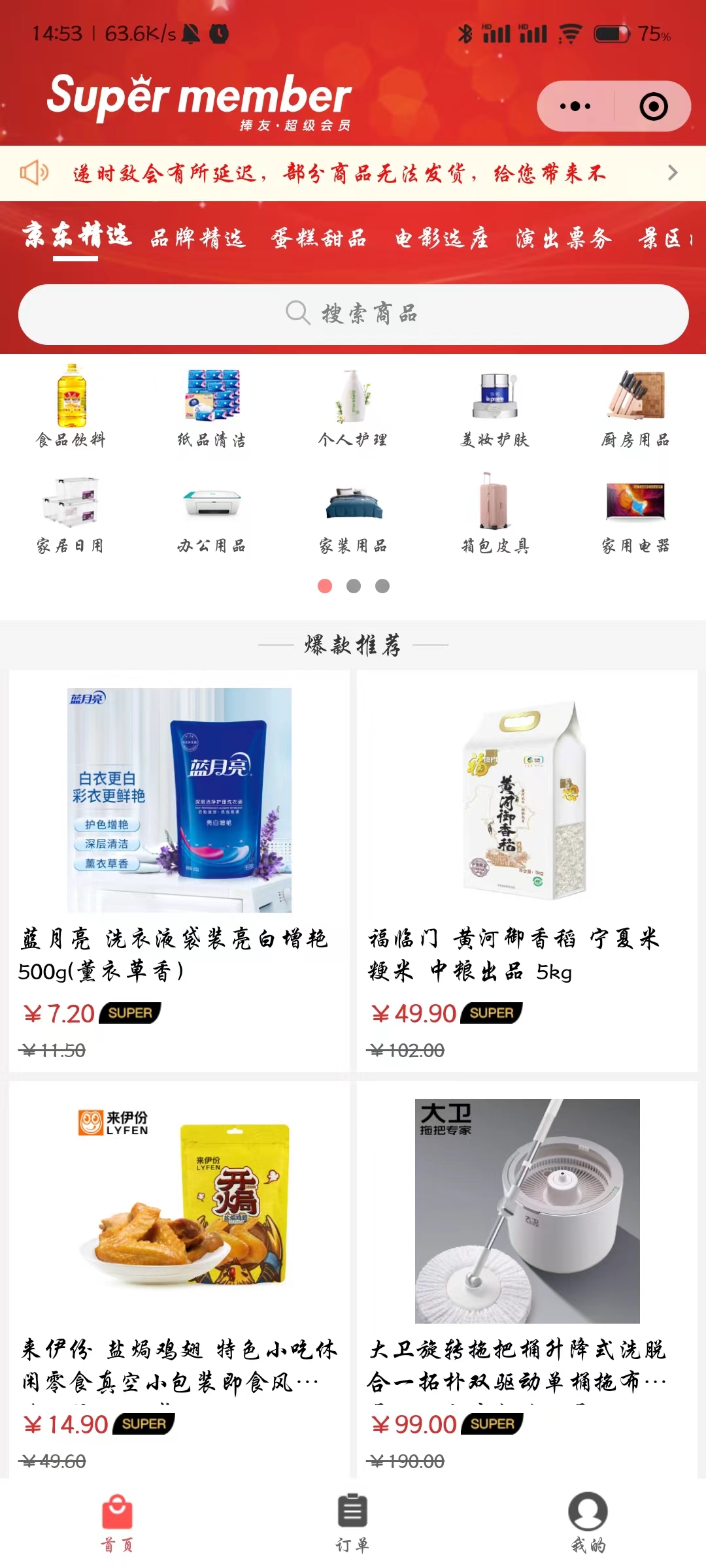View the 蓝月亮 洗衣液 product
The width and height of the screenshot is (706, 1568).
[179, 849]
